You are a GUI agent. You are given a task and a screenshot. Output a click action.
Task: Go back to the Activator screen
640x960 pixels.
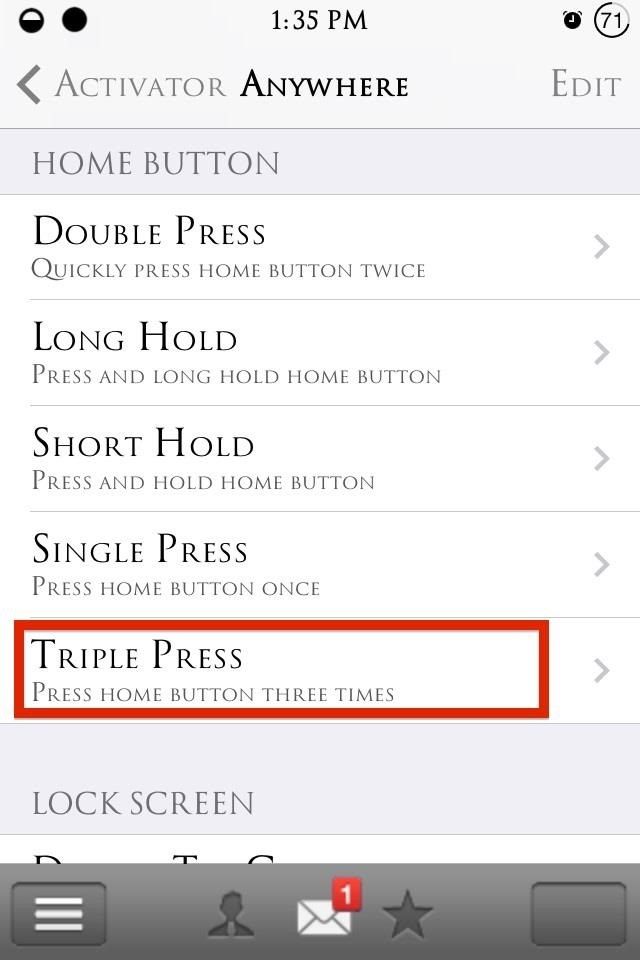pyautogui.click(x=120, y=85)
